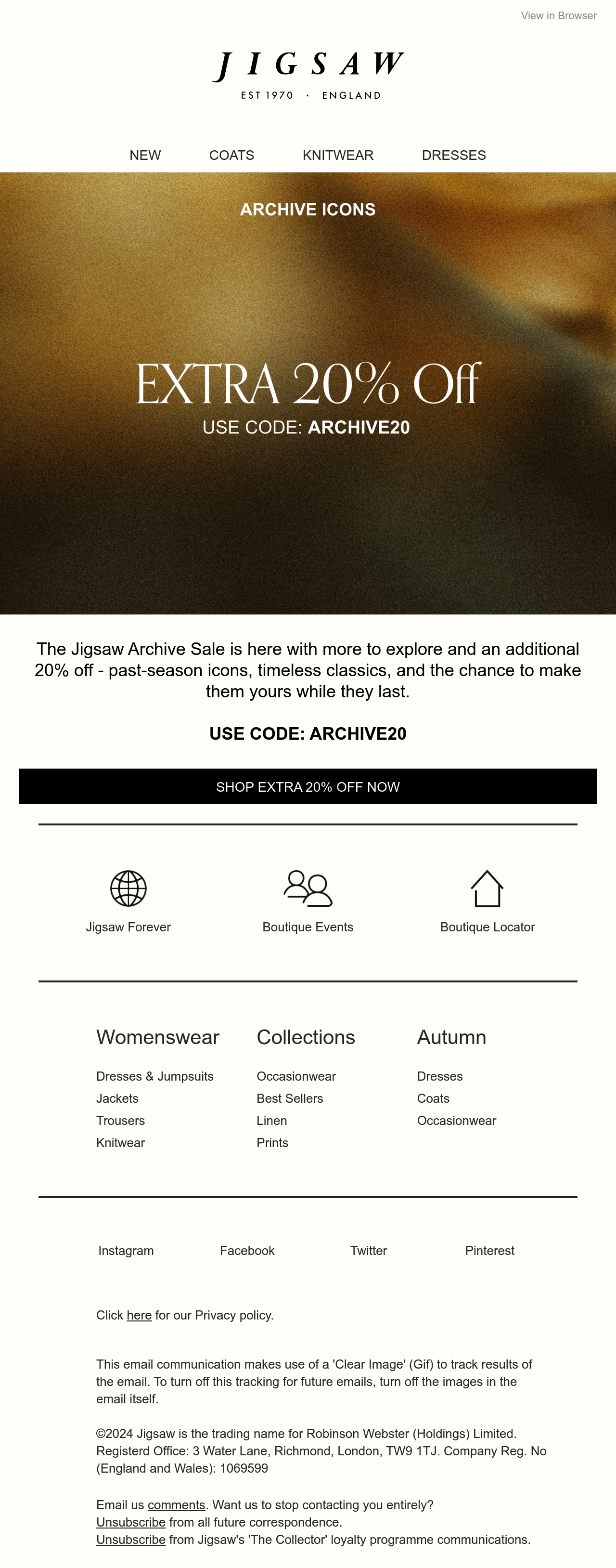Tap Shop Extra 20% Off Now button
The image size is (616, 1568).
[x=308, y=786]
